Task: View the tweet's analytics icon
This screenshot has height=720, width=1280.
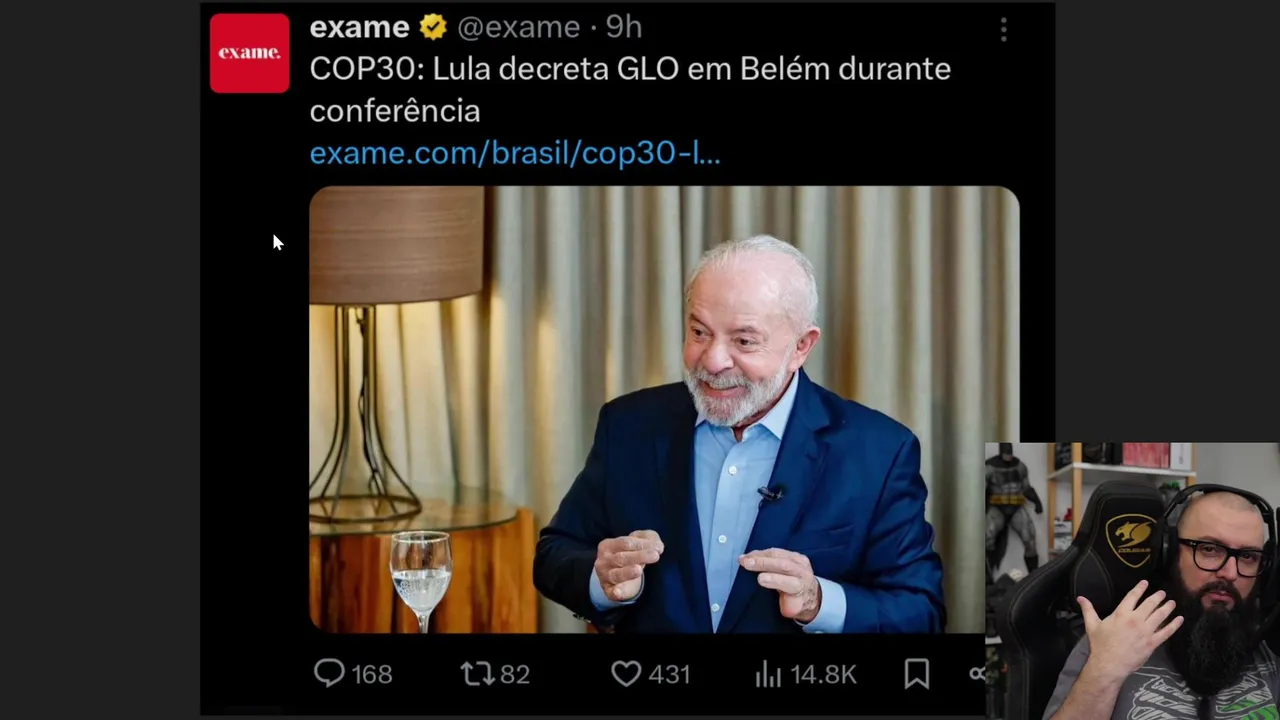Action: tap(768, 674)
